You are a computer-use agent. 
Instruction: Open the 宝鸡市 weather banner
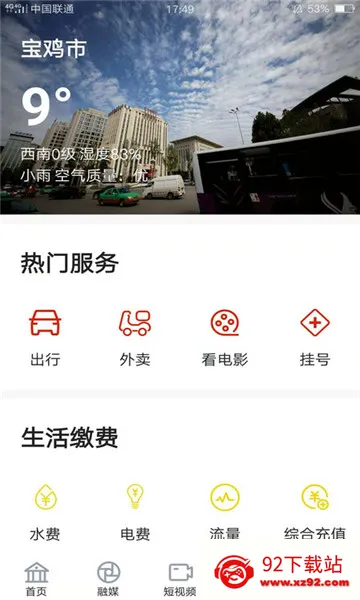pyautogui.click(x=180, y=107)
